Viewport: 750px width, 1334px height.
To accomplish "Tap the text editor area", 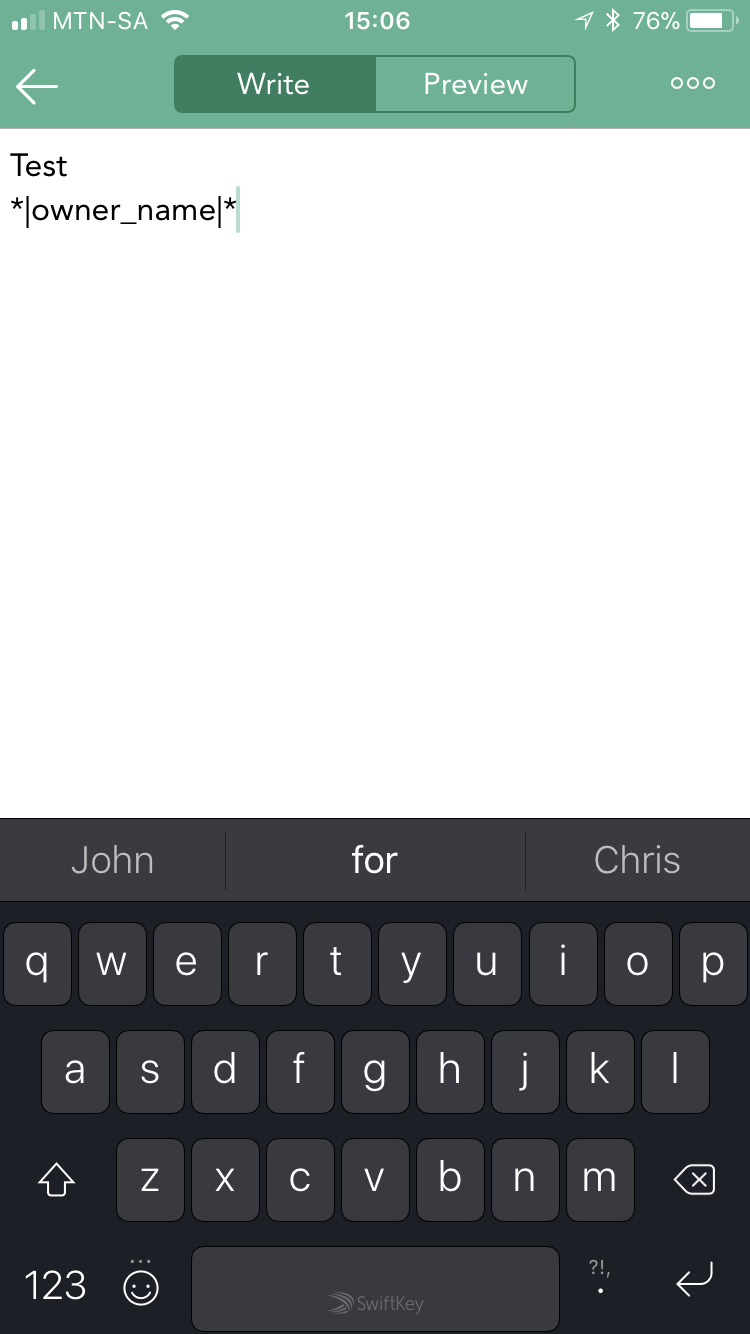I will pyautogui.click(x=375, y=473).
